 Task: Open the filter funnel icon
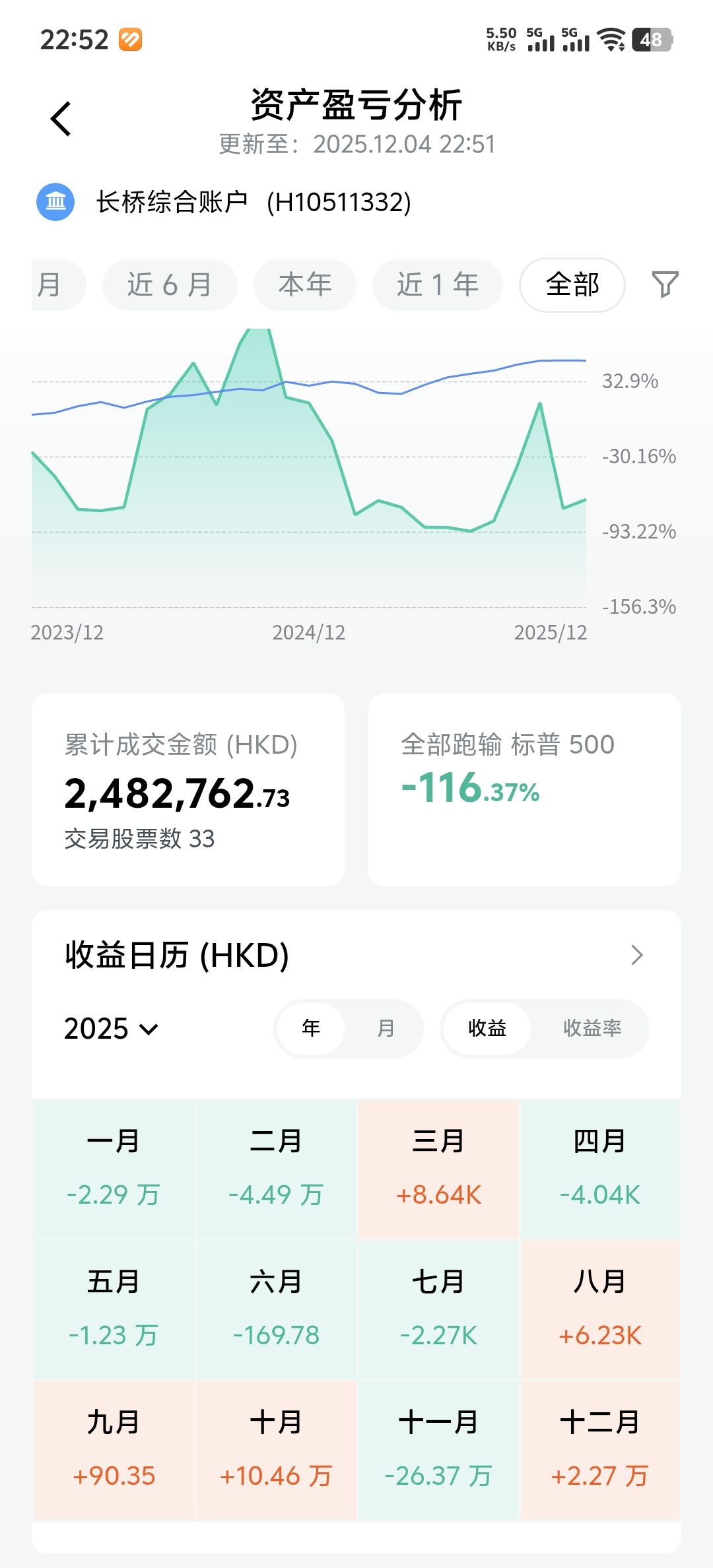665,284
